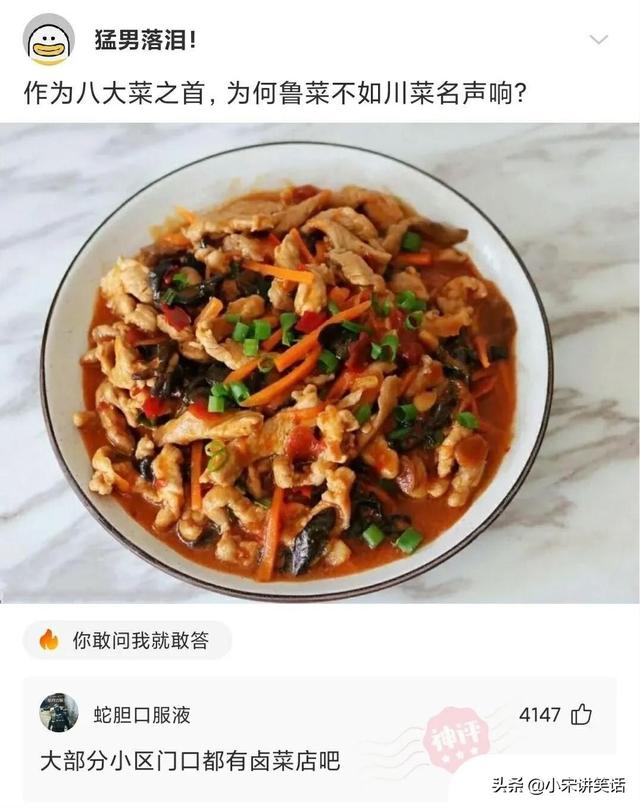The height and width of the screenshot is (808, 640).
Task: Expand the post options chevron
Action: (598, 40)
